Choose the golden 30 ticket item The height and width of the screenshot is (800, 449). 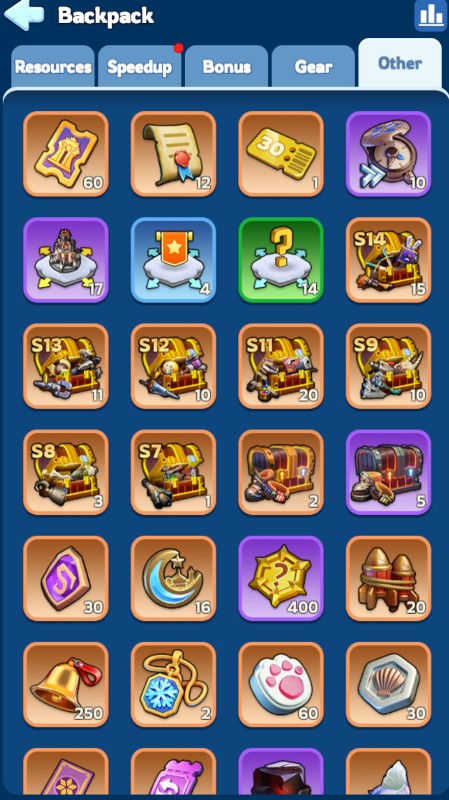pyautogui.click(x=281, y=154)
